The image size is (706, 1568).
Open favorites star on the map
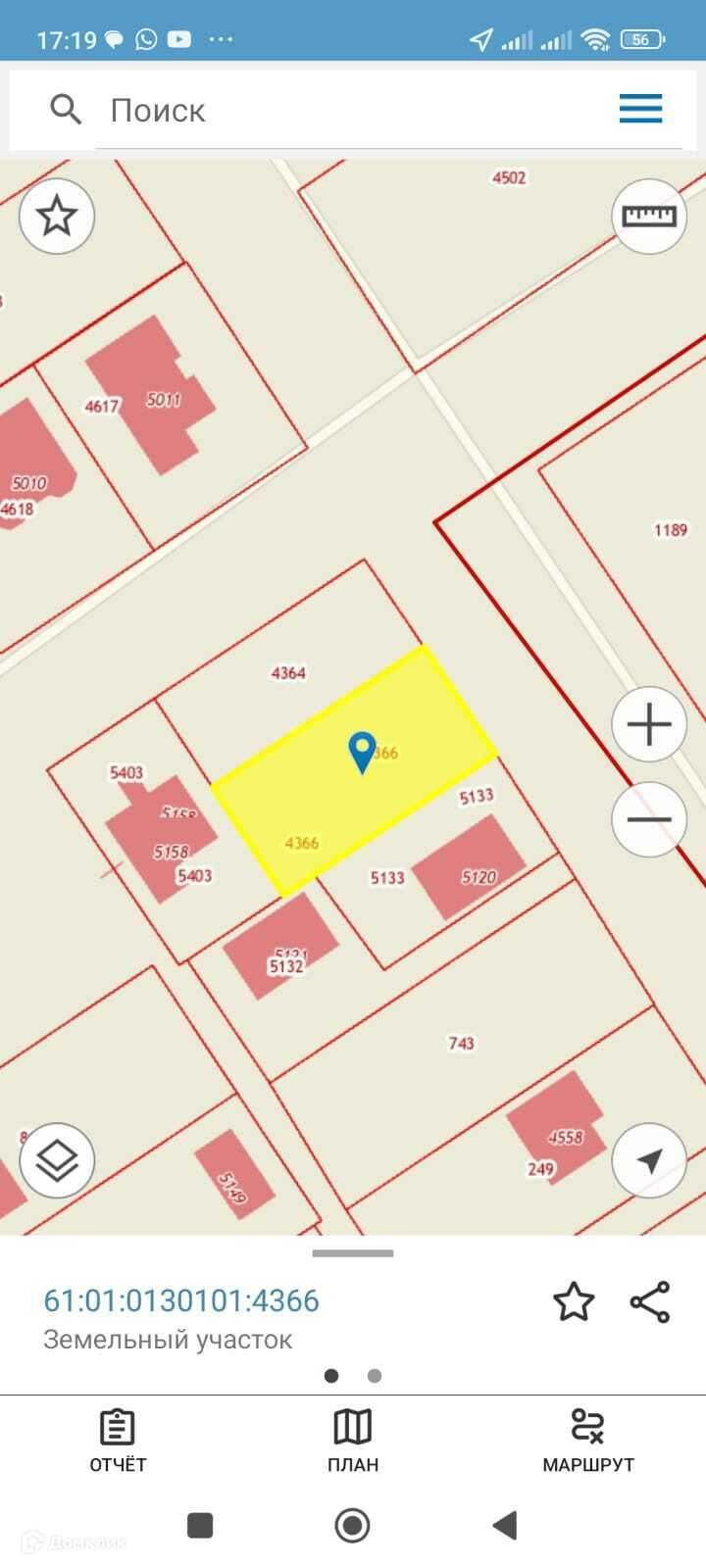point(57,216)
